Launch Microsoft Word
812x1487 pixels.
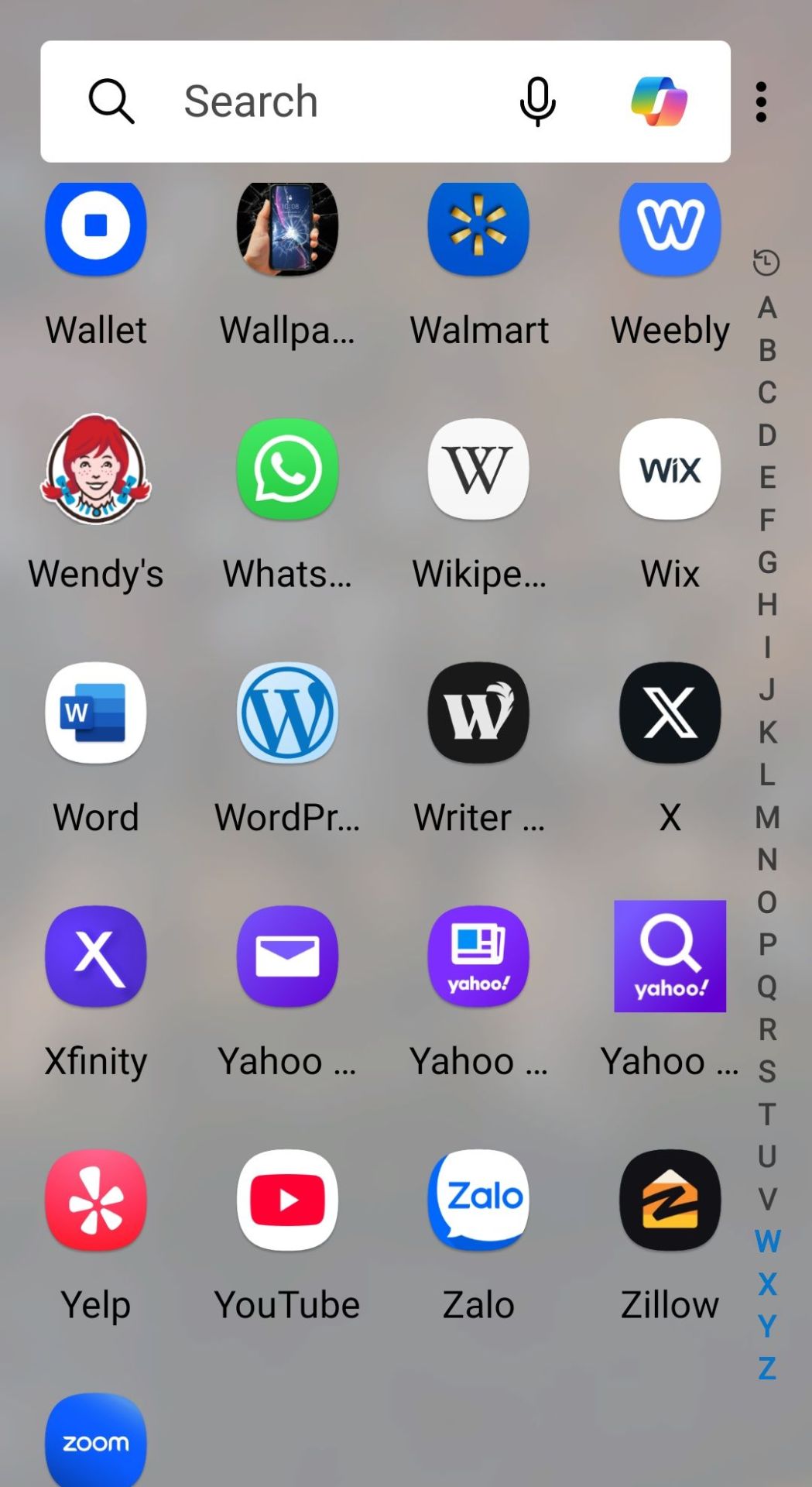click(96, 713)
